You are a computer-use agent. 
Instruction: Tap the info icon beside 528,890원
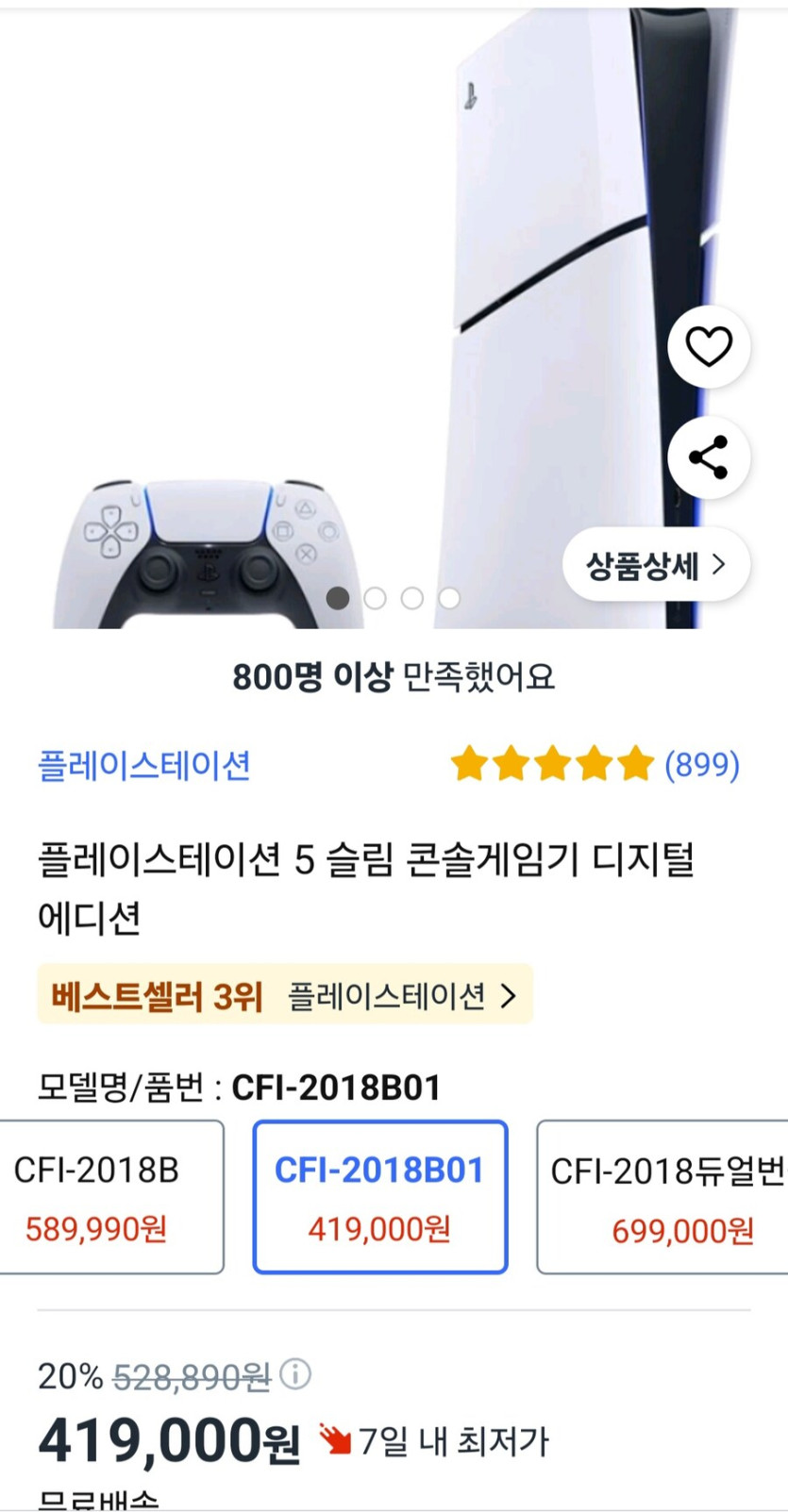tap(295, 1374)
